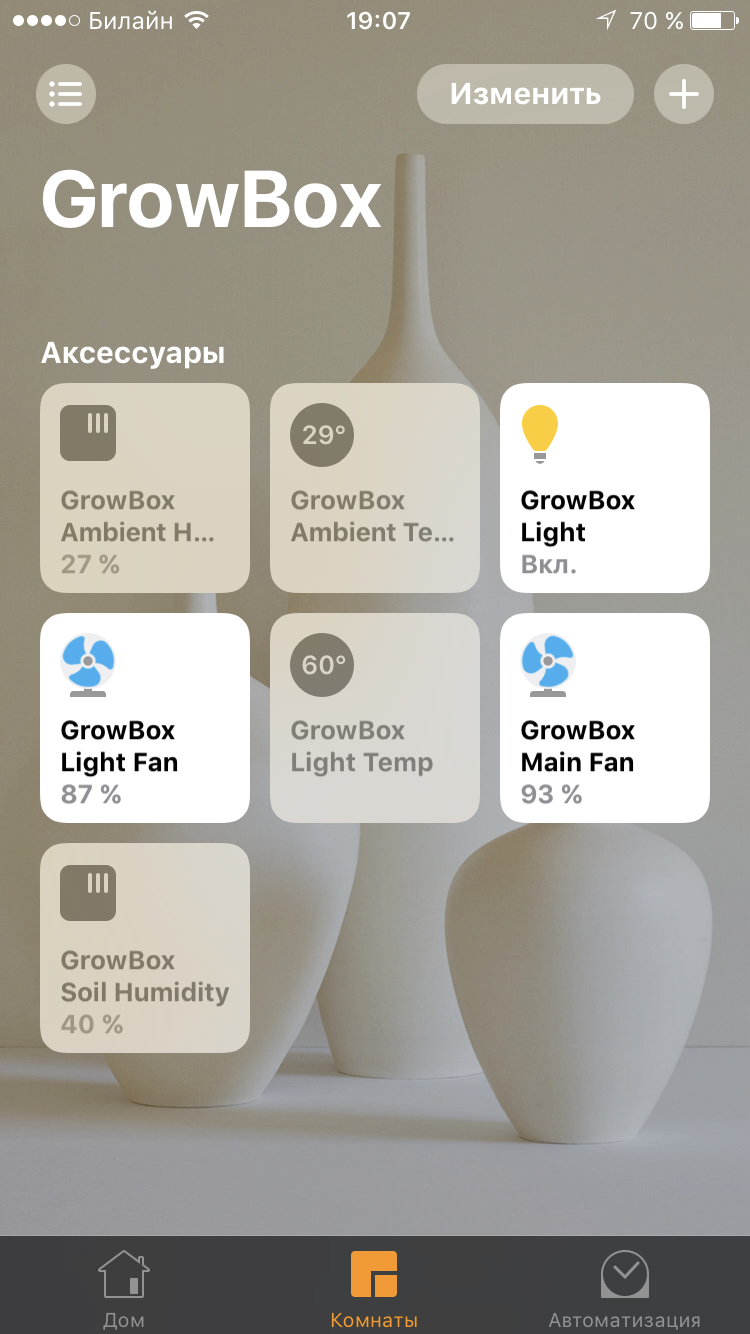Tap the Изменить edit button
The width and height of the screenshot is (750, 1334).
pos(525,94)
